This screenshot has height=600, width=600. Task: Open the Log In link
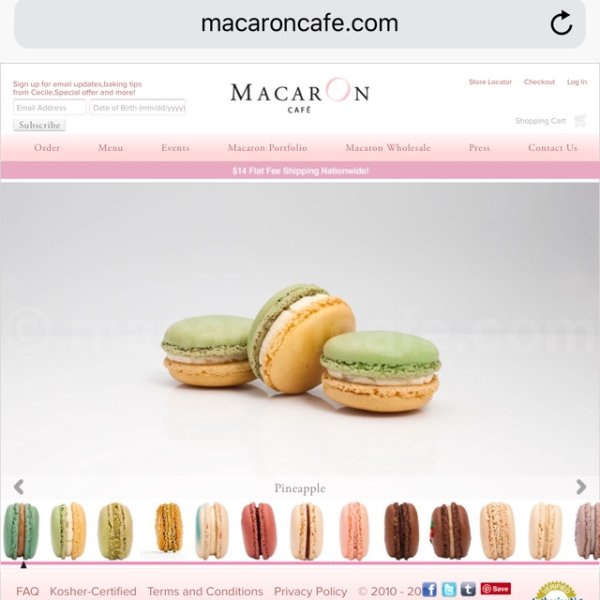coord(577,82)
